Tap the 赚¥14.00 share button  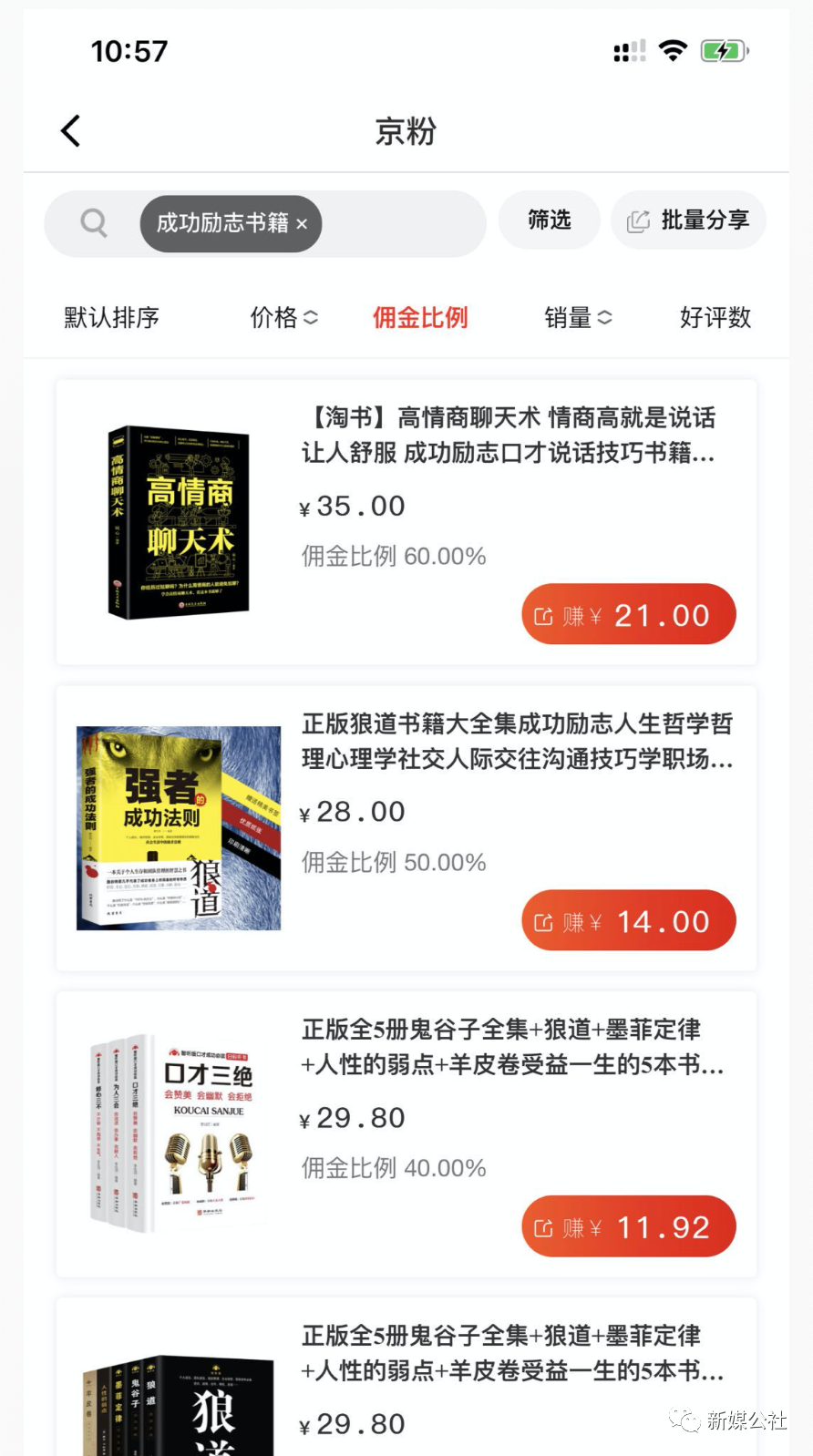tap(628, 921)
